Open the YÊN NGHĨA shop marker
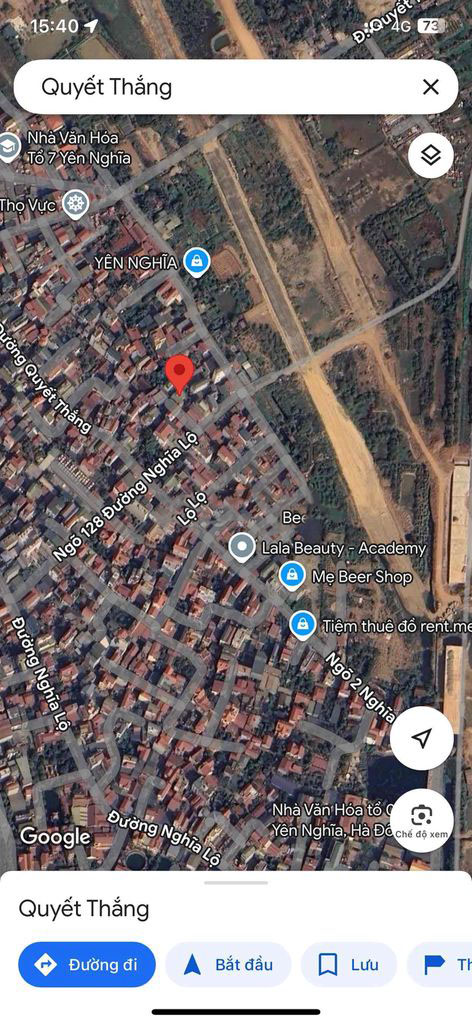 click(x=196, y=263)
